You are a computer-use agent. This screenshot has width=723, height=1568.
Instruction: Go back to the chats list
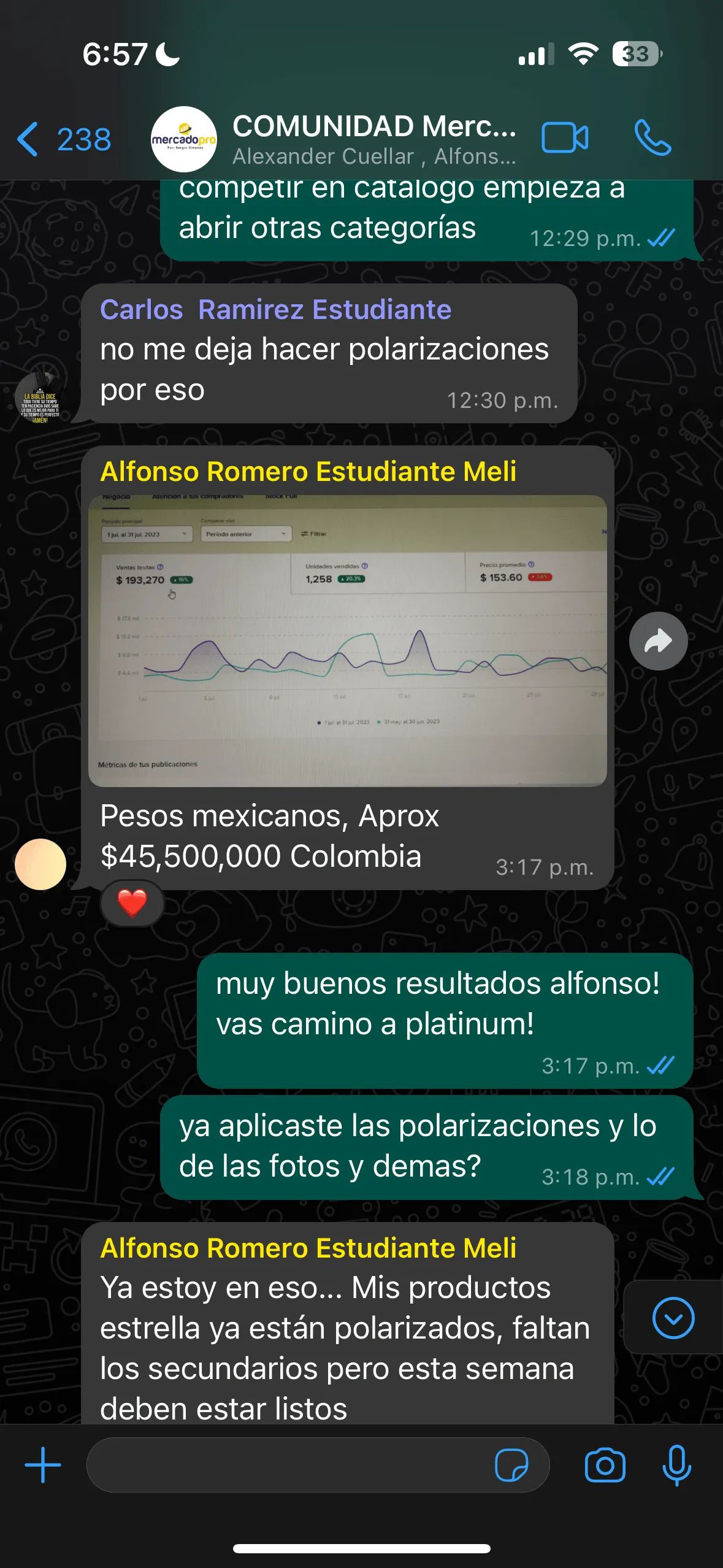(63, 139)
